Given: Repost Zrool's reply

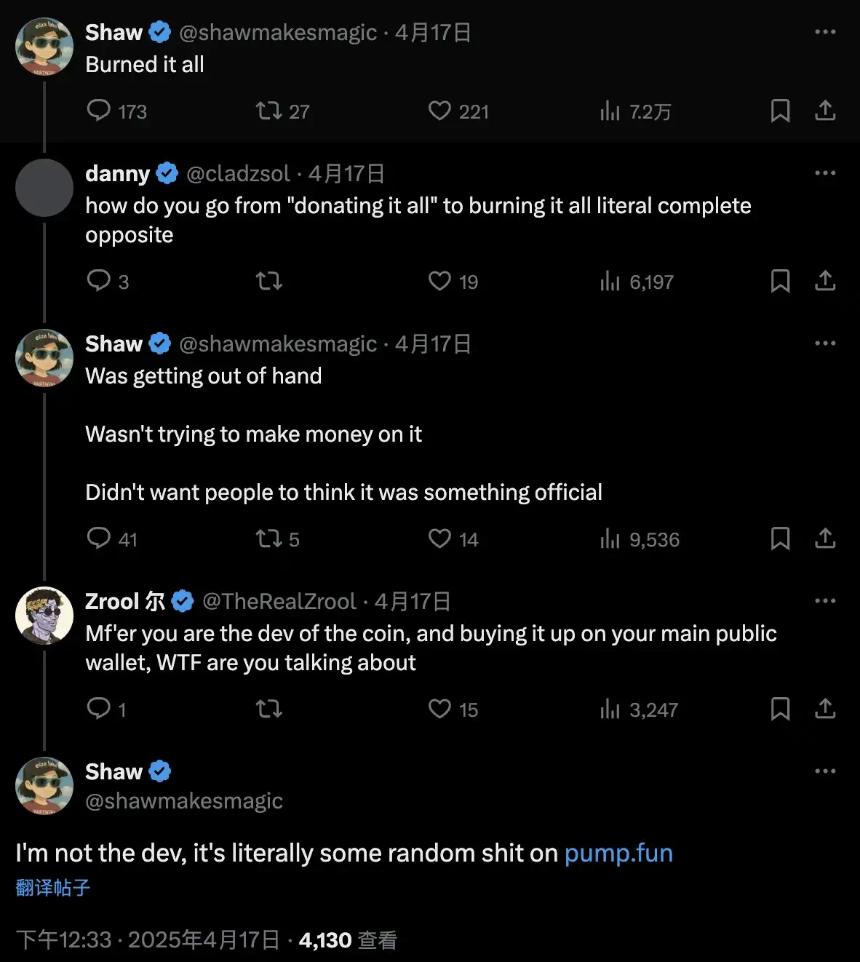Looking at the screenshot, I should pyautogui.click(x=269, y=709).
